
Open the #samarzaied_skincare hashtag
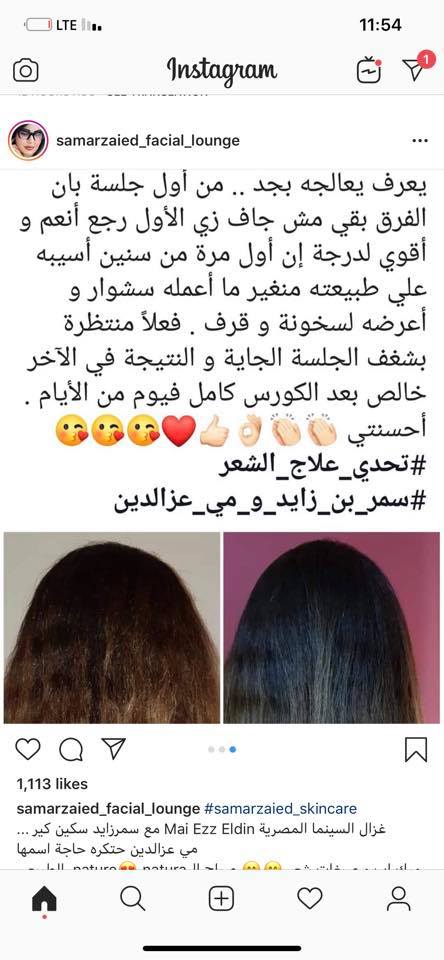click(x=281, y=808)
